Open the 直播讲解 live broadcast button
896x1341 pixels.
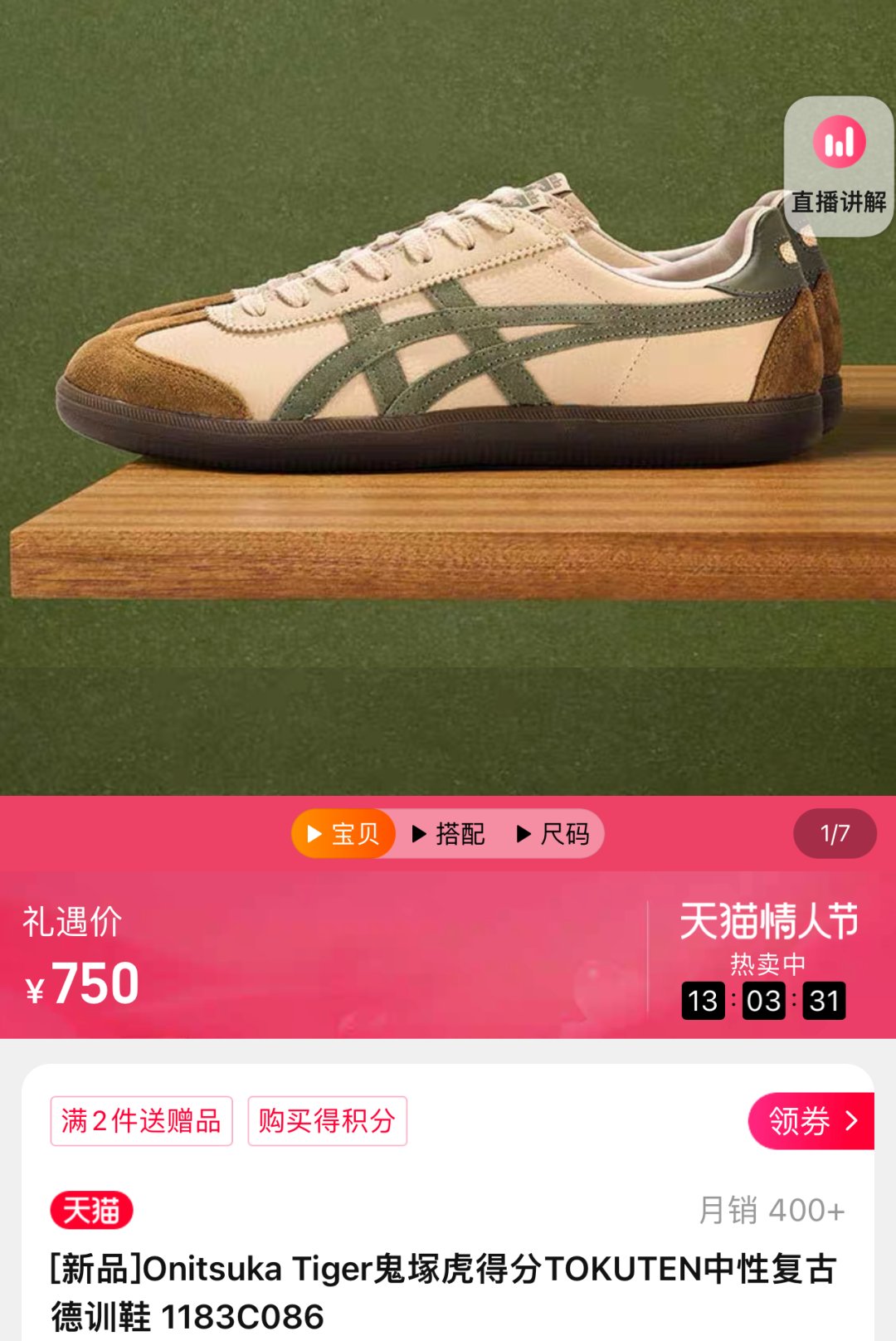839,167
